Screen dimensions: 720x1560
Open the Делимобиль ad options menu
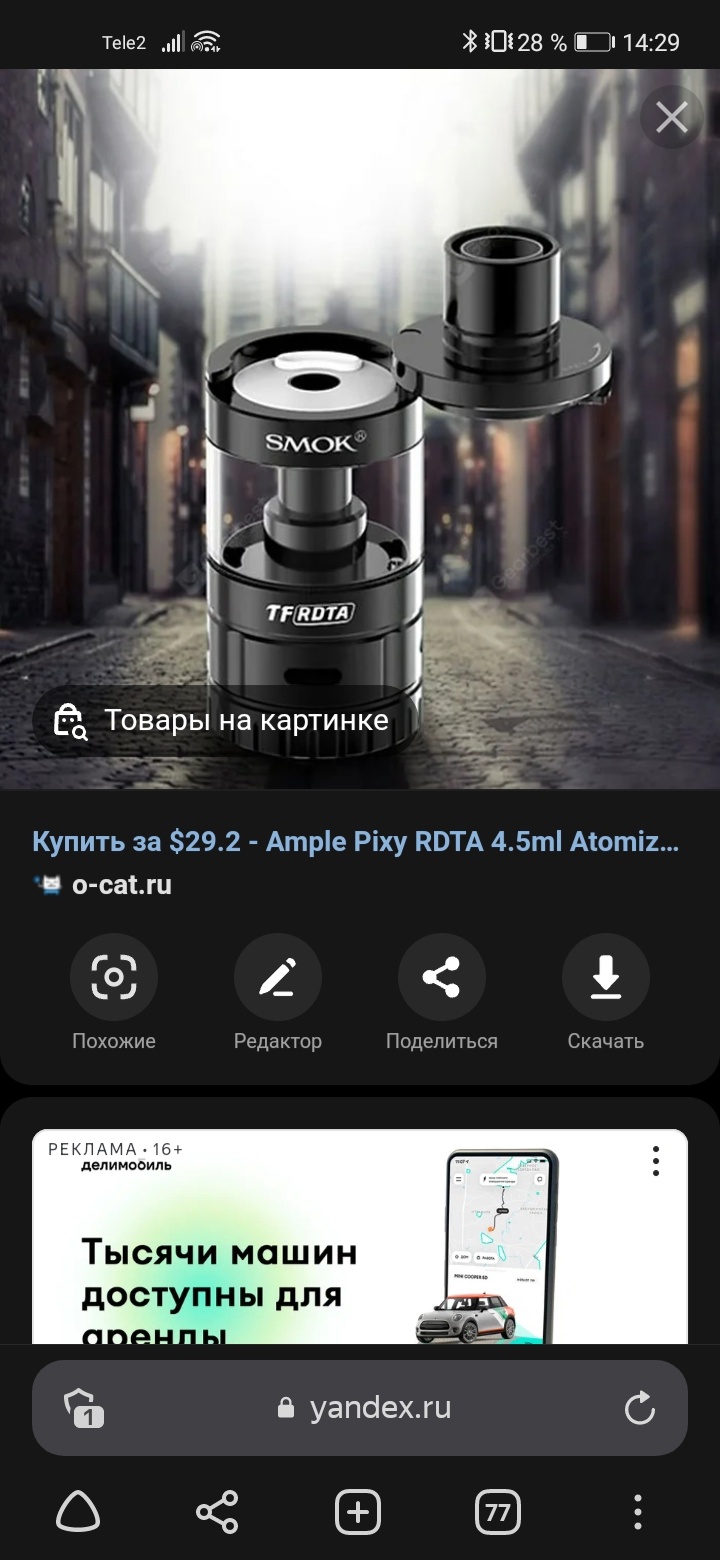[656, 1161]
